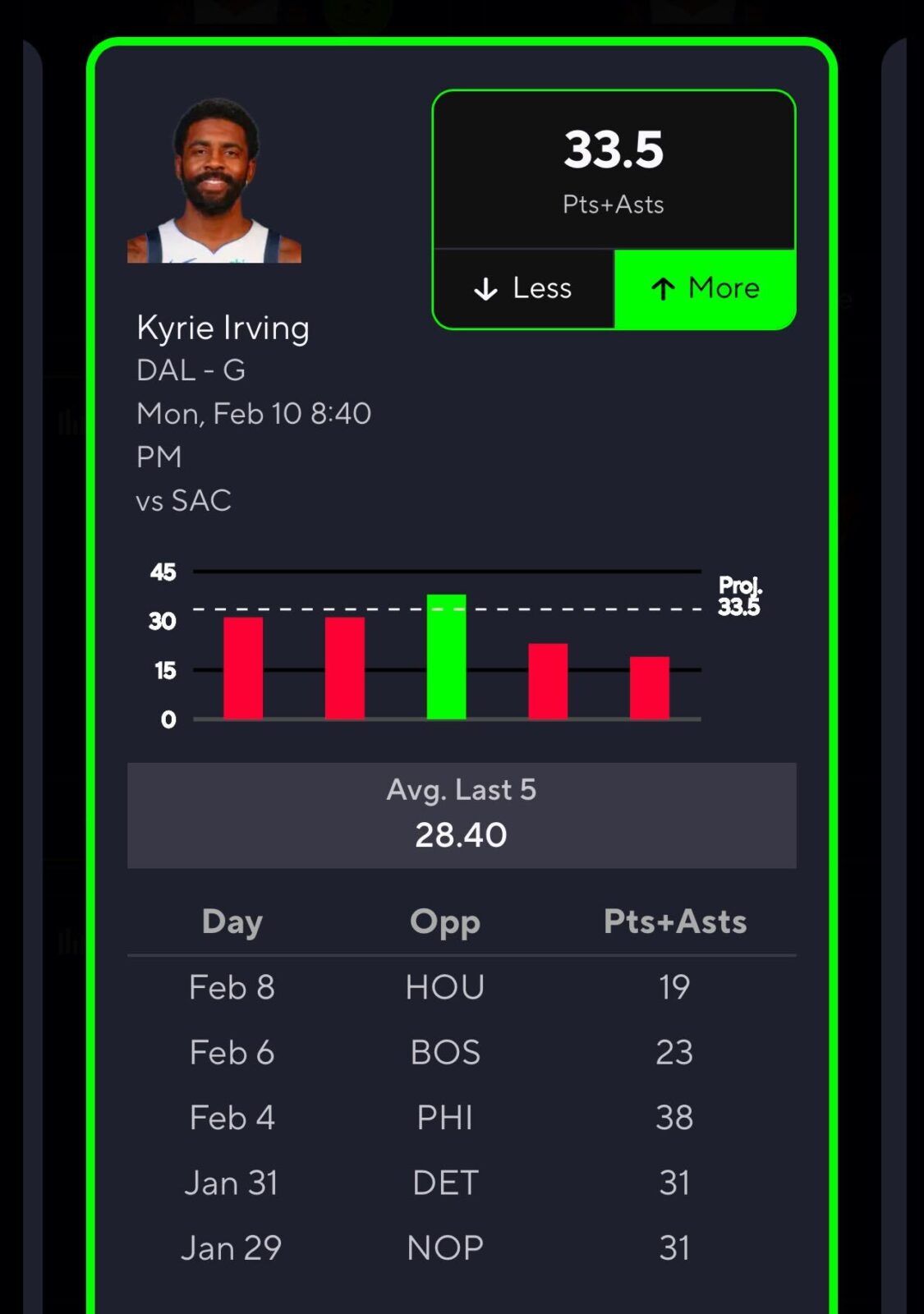Choose More on the 33.5 projection
This screenshot has width=924, height=1314.
(x=705, y=288)
